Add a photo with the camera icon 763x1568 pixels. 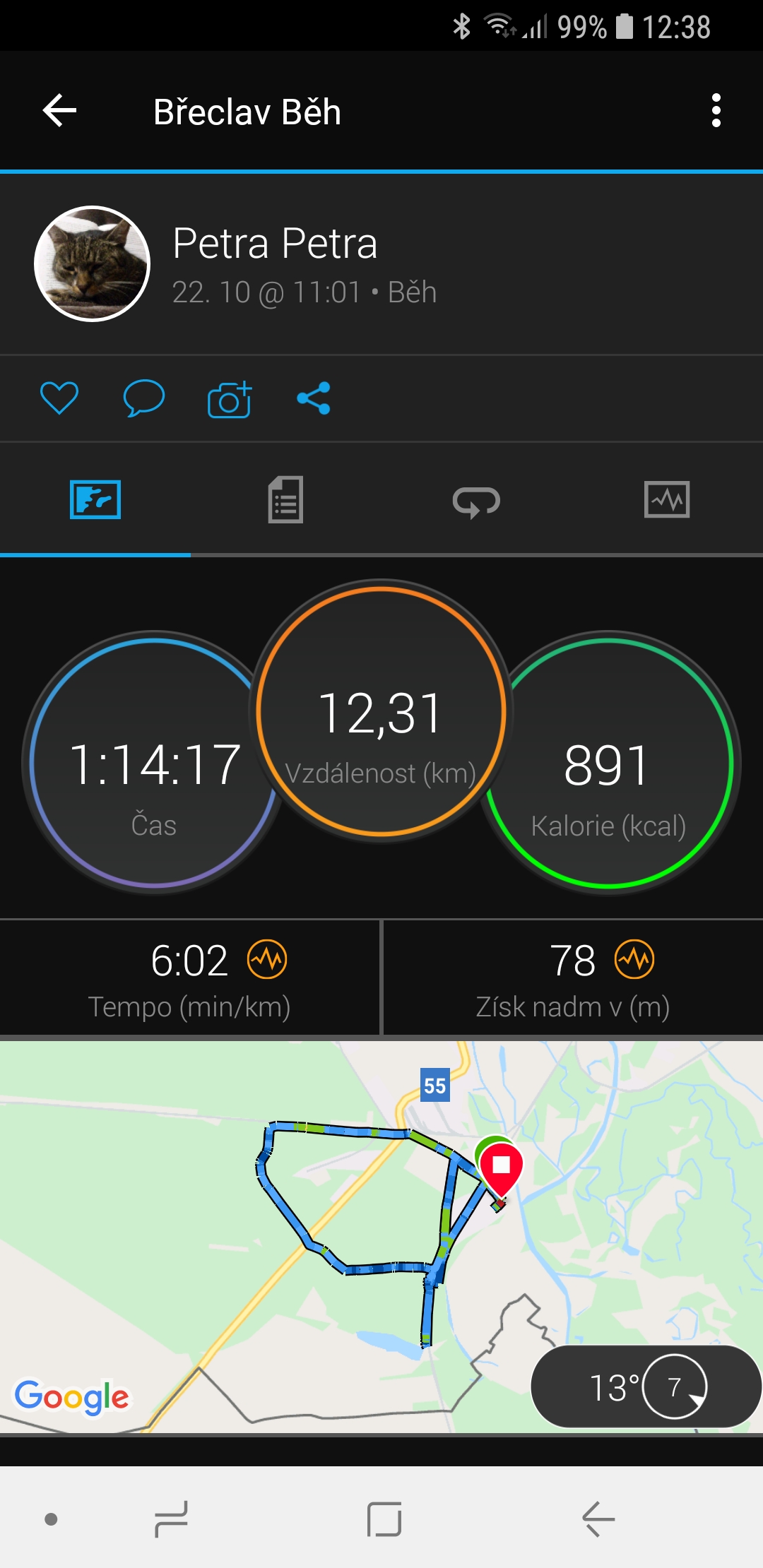(x=230, y=399)
